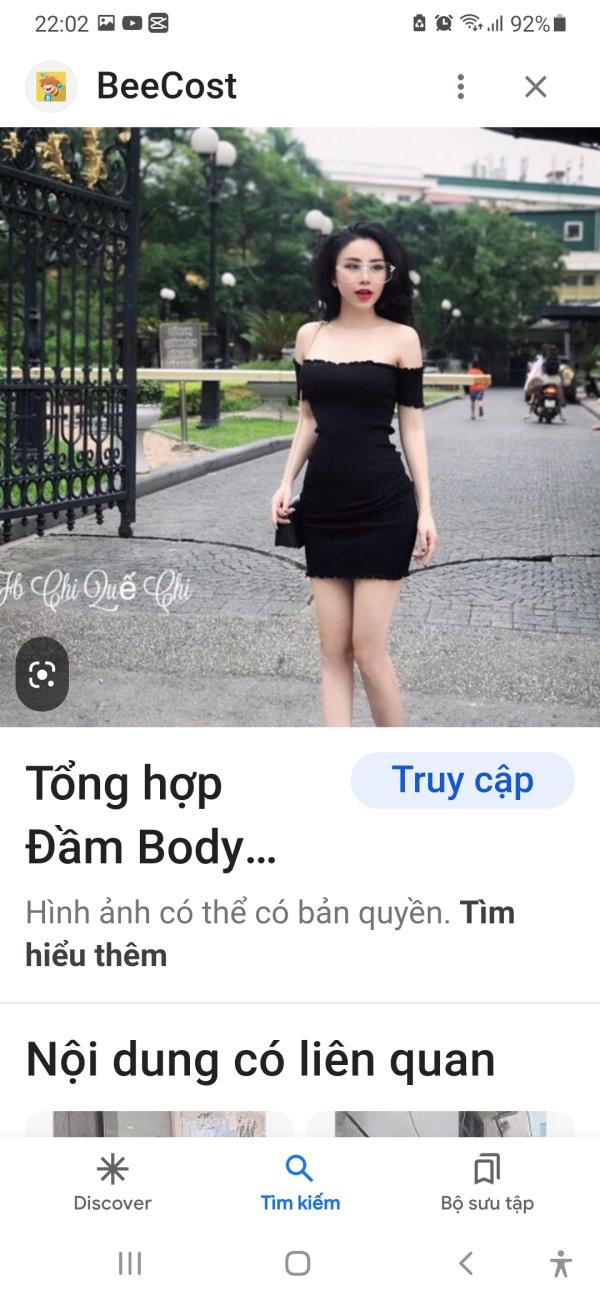Tap the Google Lens search icon
The image size is (600, 1300).
(42, 675)
